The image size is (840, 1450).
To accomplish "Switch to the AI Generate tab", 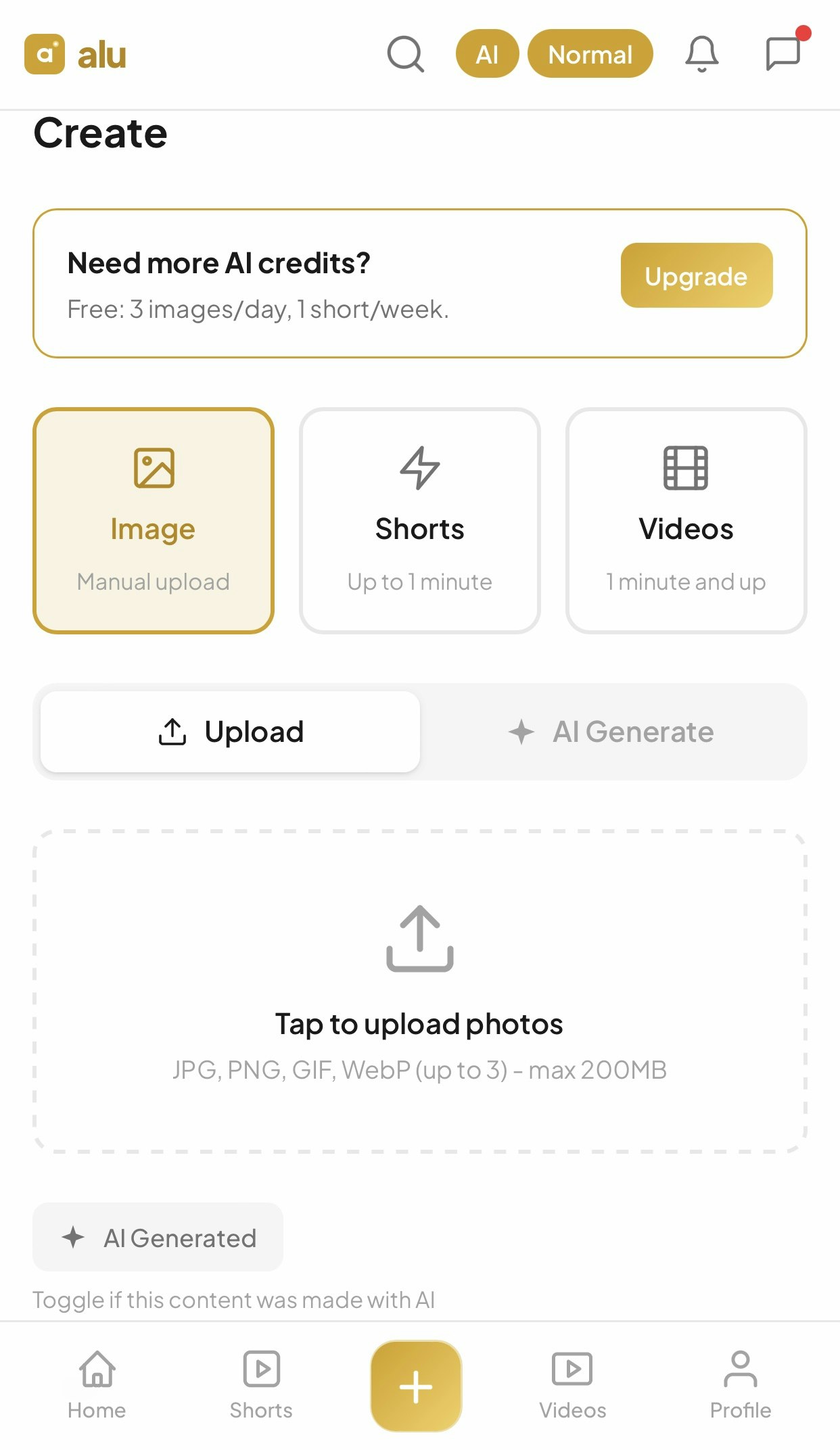I will [x=609, y=731].
